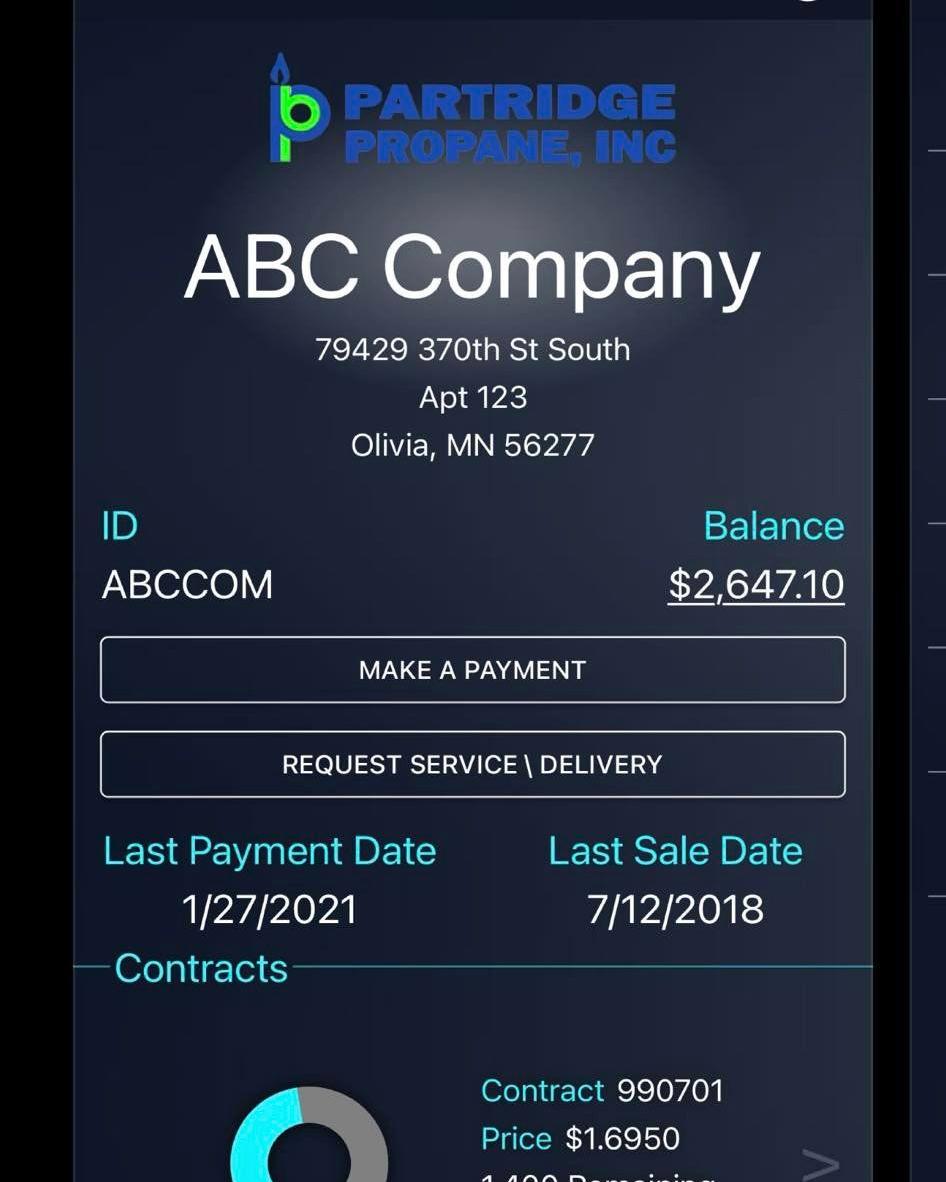
Task: Open the underlined $2,647.10 balance link
Action: 756,585
